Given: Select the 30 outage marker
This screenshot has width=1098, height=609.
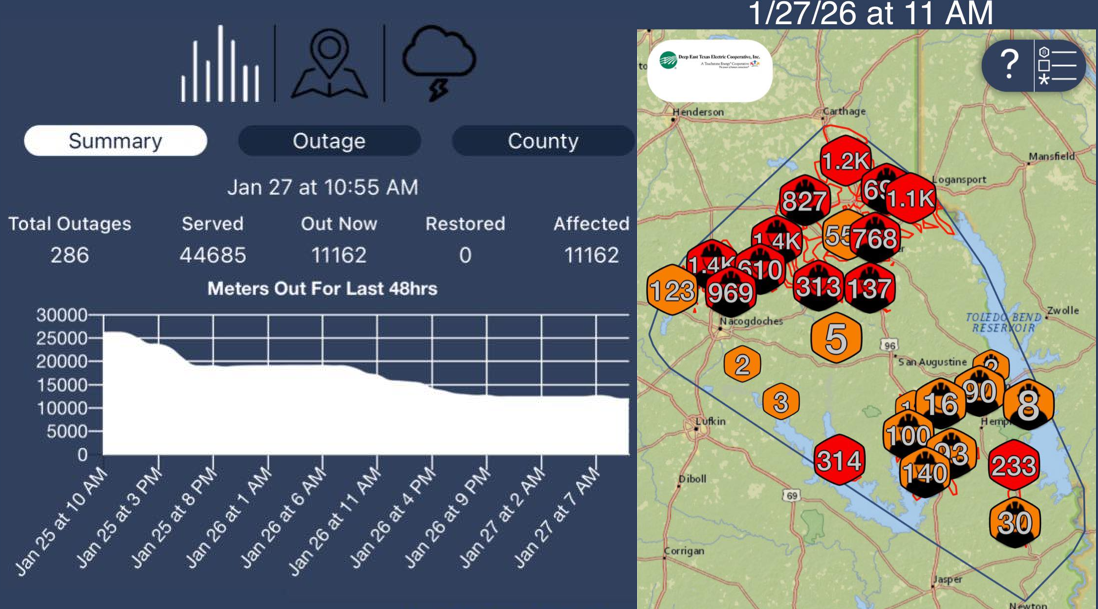Looking at the screenshot, I should click(1014, 523).
